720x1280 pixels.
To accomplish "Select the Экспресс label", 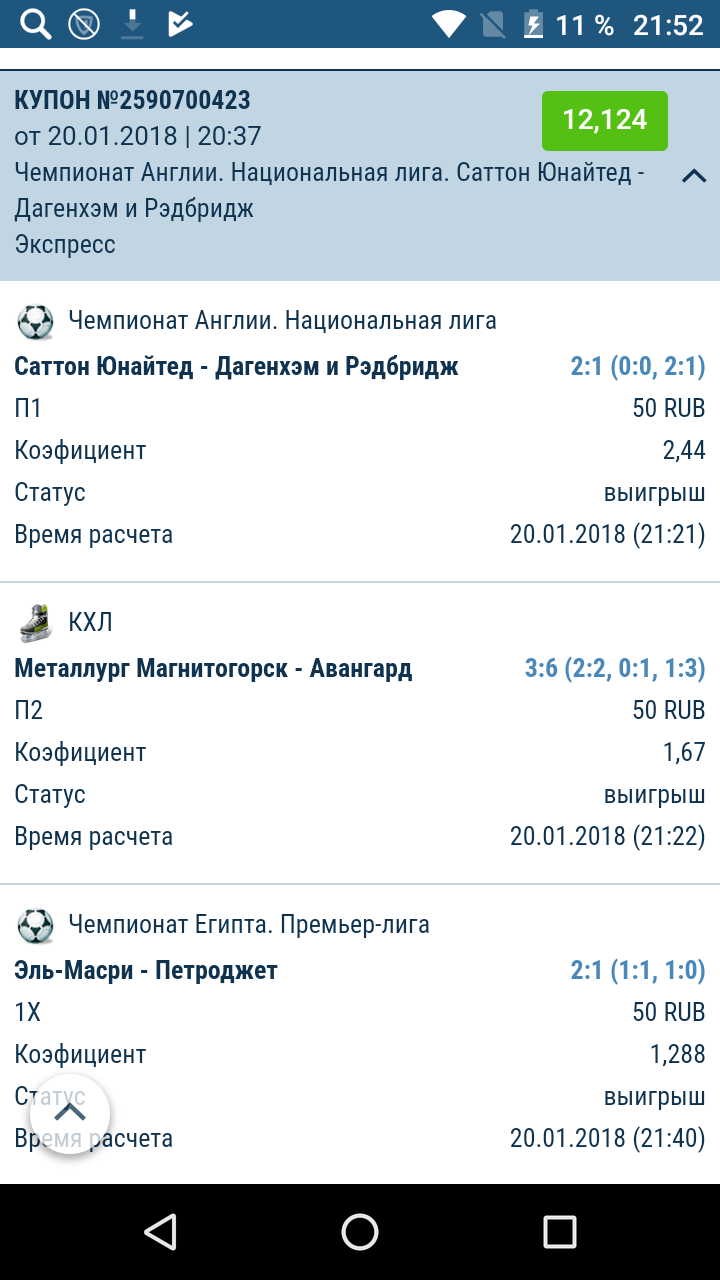I will click(64, 243).
